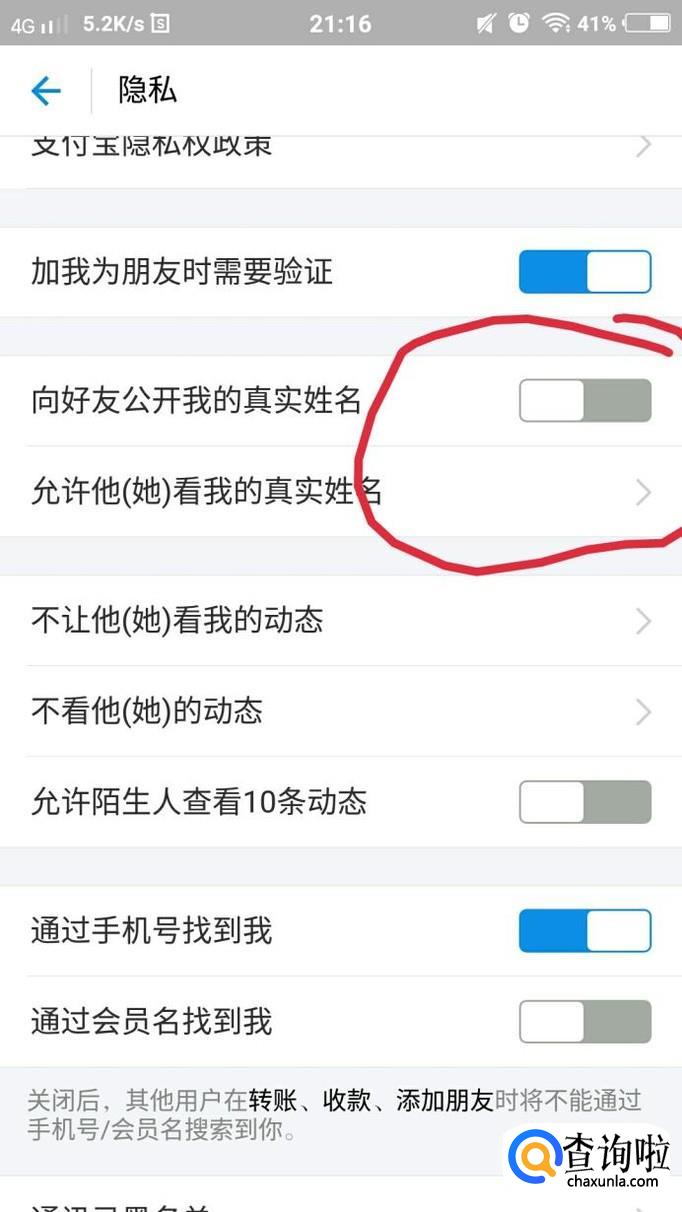Enable 向好友公开我的真实姓名 switch
The image size is (682, 1212).
(585, 401)
